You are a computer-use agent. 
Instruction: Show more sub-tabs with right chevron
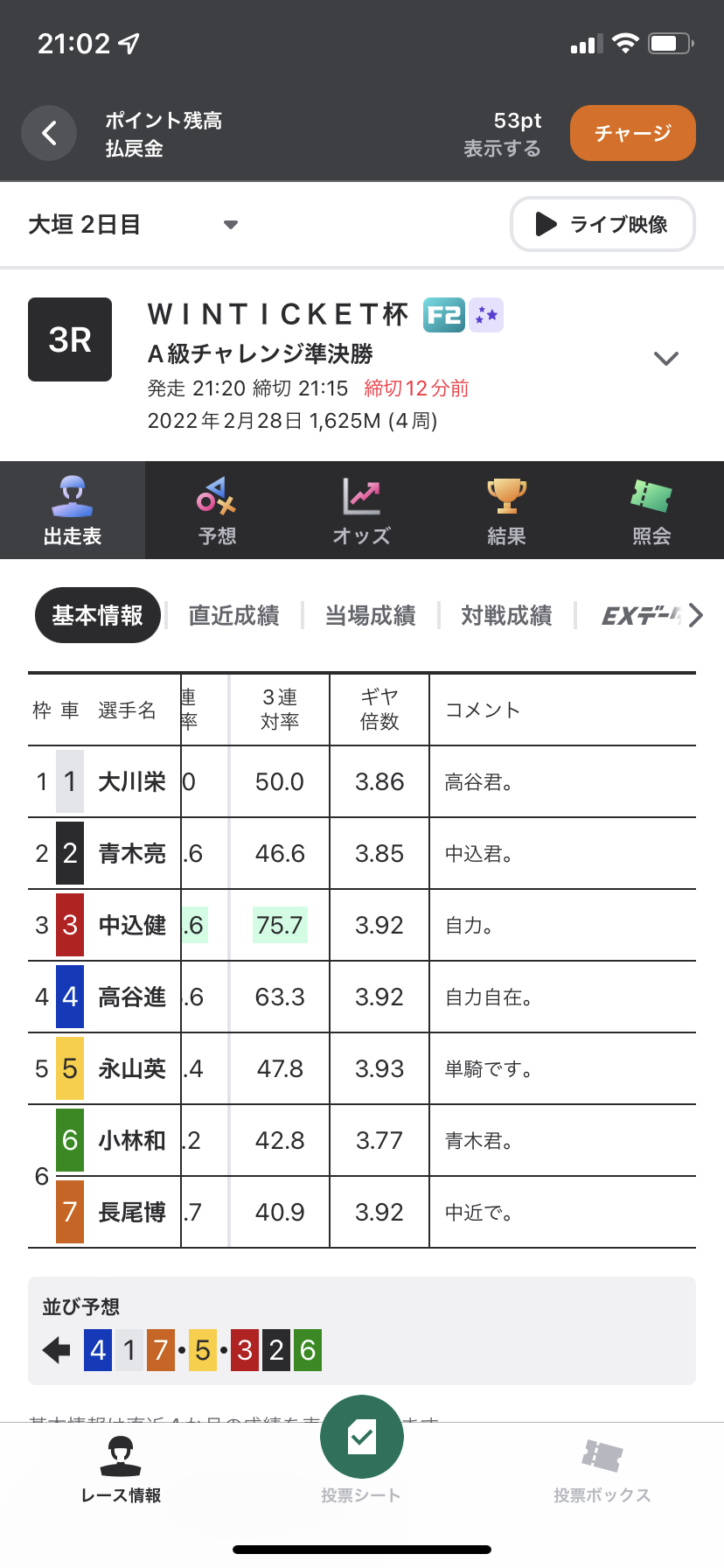[695, 616]
